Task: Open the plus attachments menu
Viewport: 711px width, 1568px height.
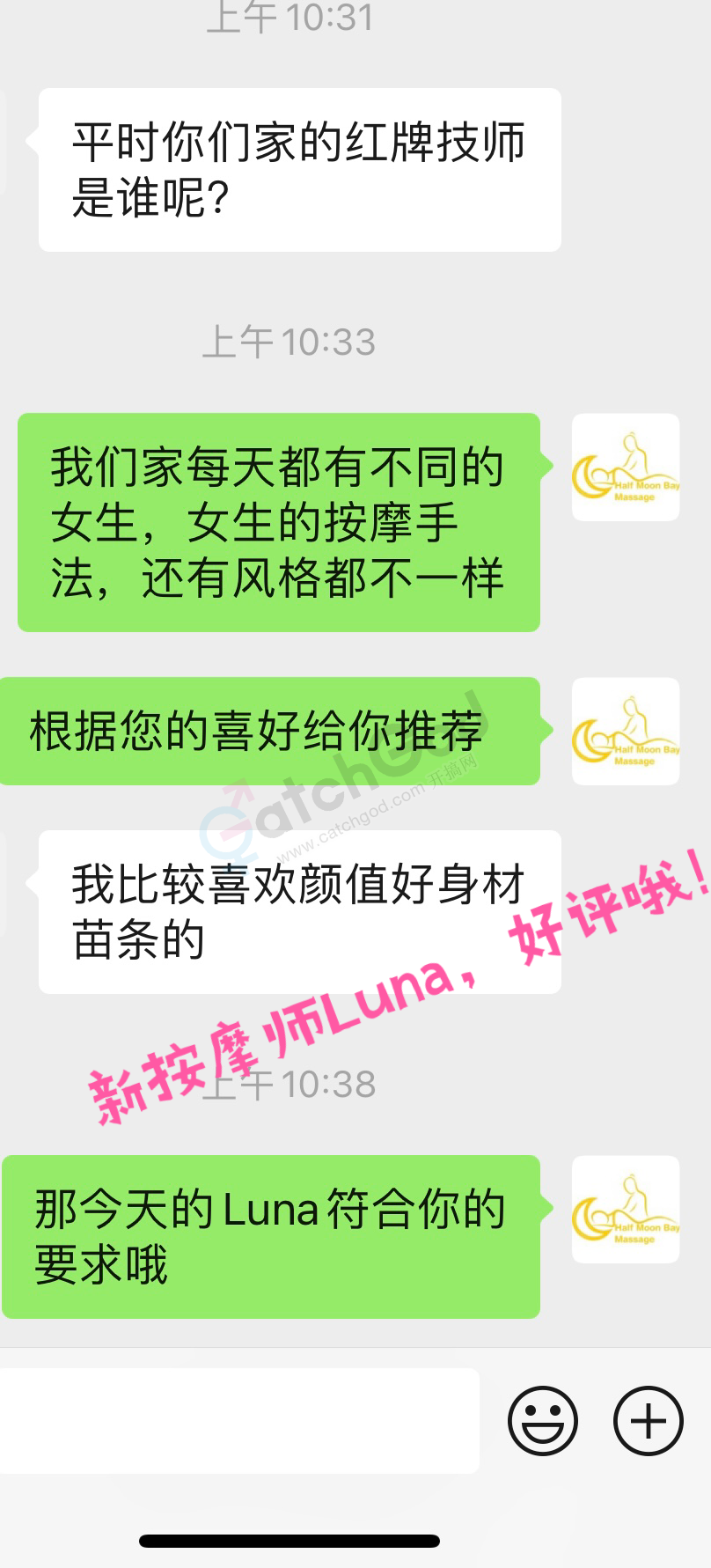Action: [x=648, y=1420]
